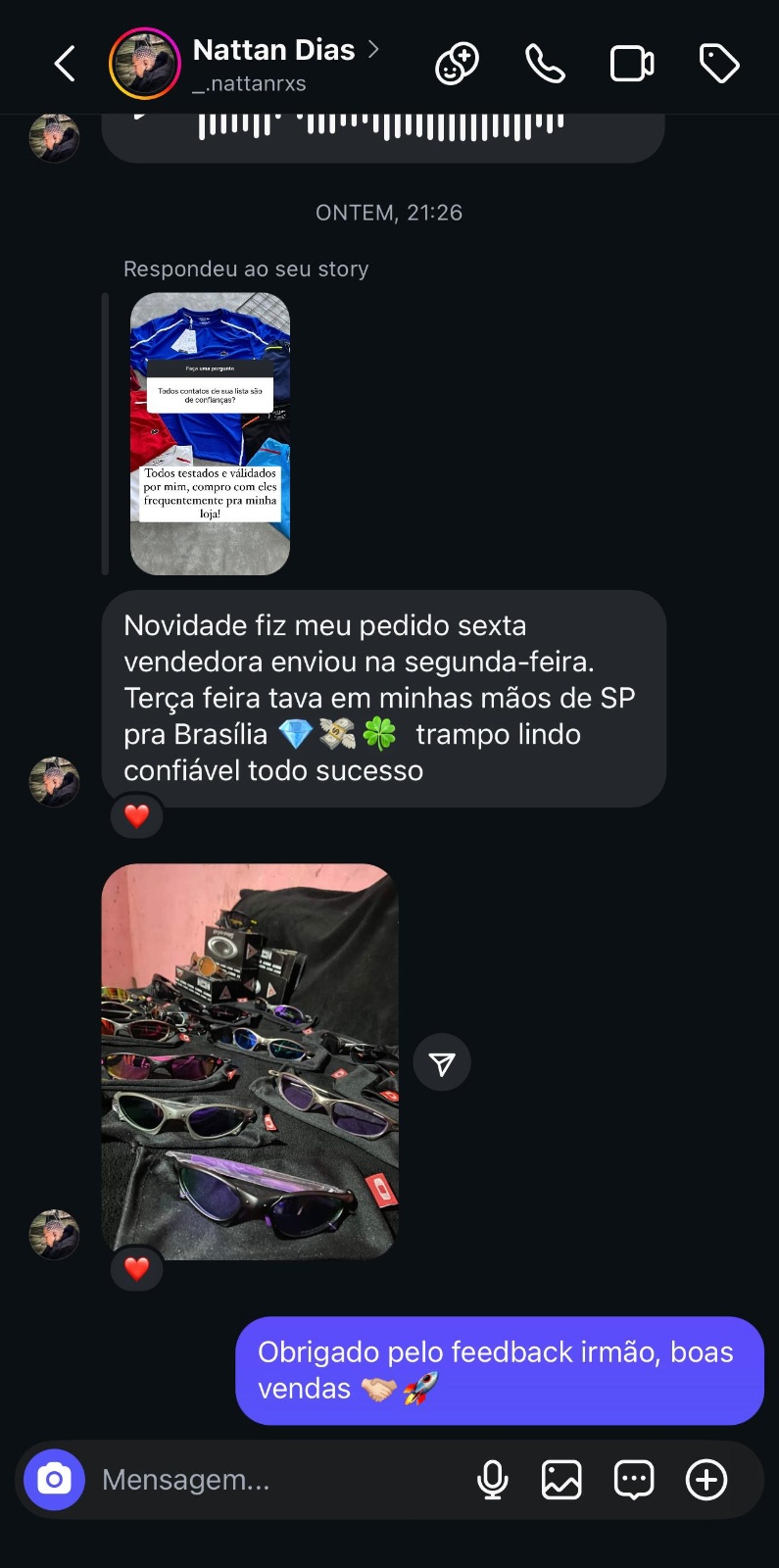Forward the sunglasses photo using the send arrow

pyautogui.click(x=442, y=1061)
